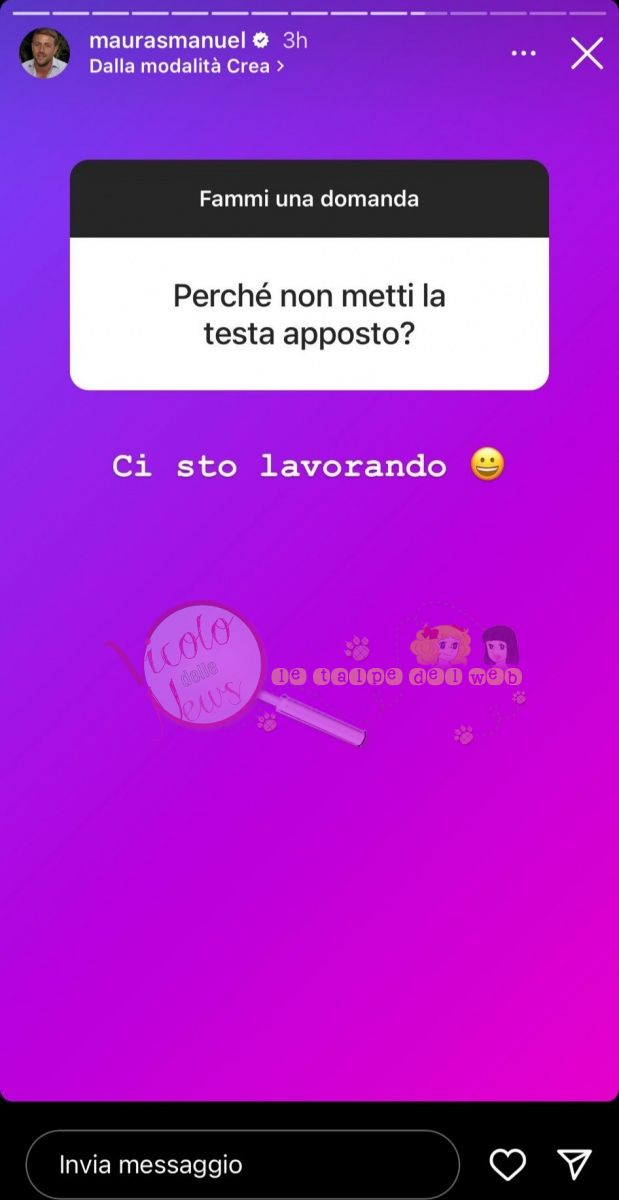Open maurasmanuel's profile picture
Screen dimensions: 619x1200
[x=45, y=53]
